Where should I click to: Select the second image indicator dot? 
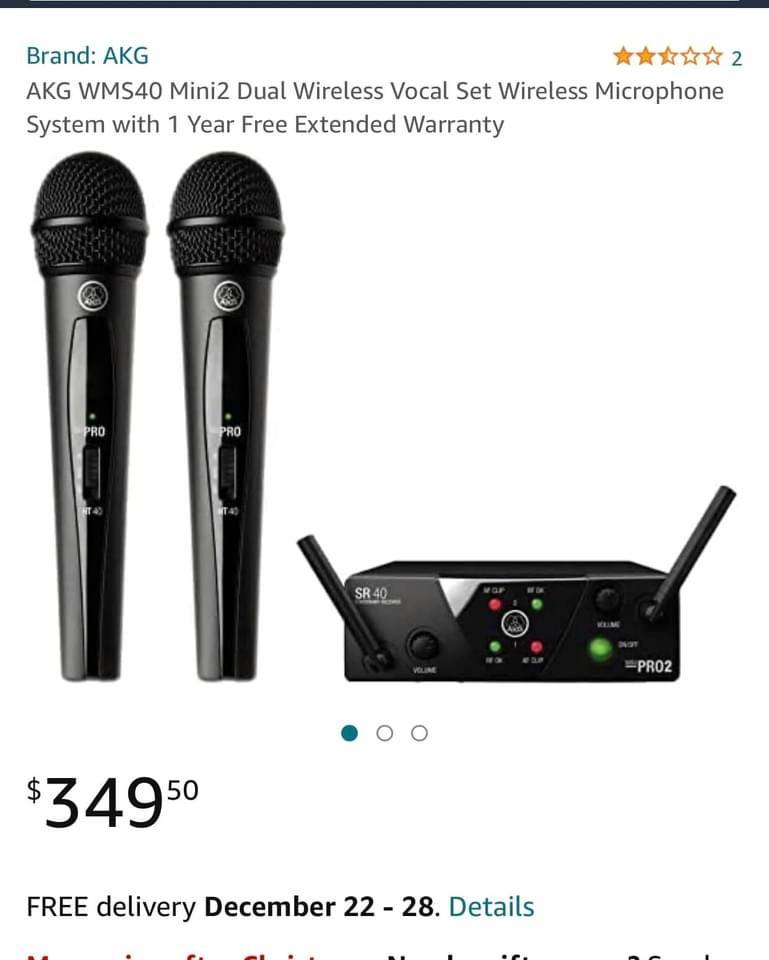point(385,734)
